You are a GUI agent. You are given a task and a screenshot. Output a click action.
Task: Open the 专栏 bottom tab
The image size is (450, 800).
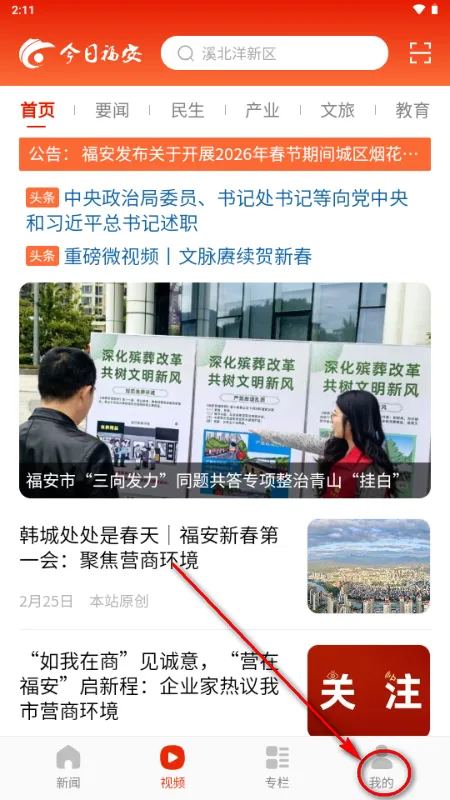point(278,767)
